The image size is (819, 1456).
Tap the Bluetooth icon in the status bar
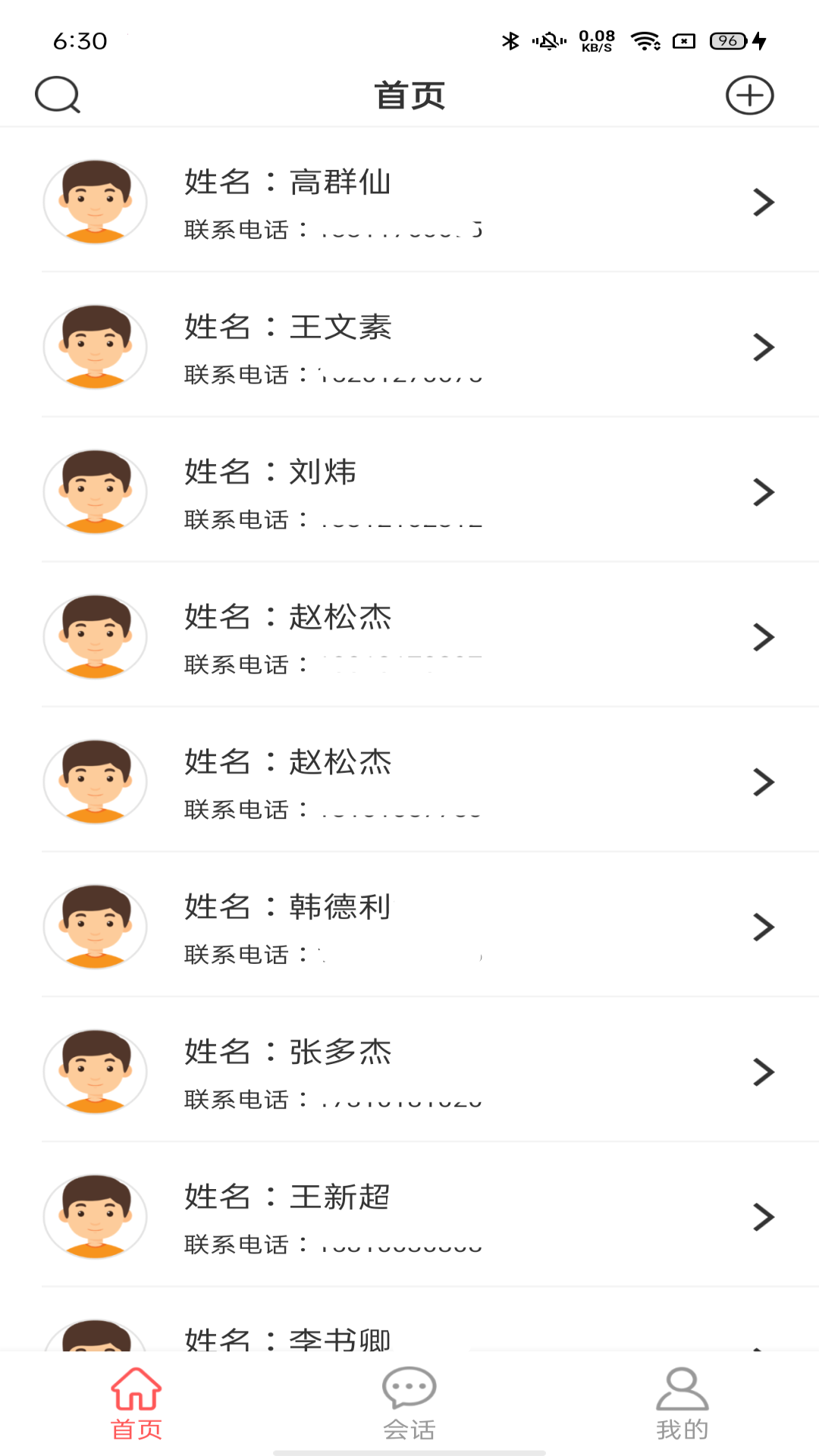[x=510, y=42]
